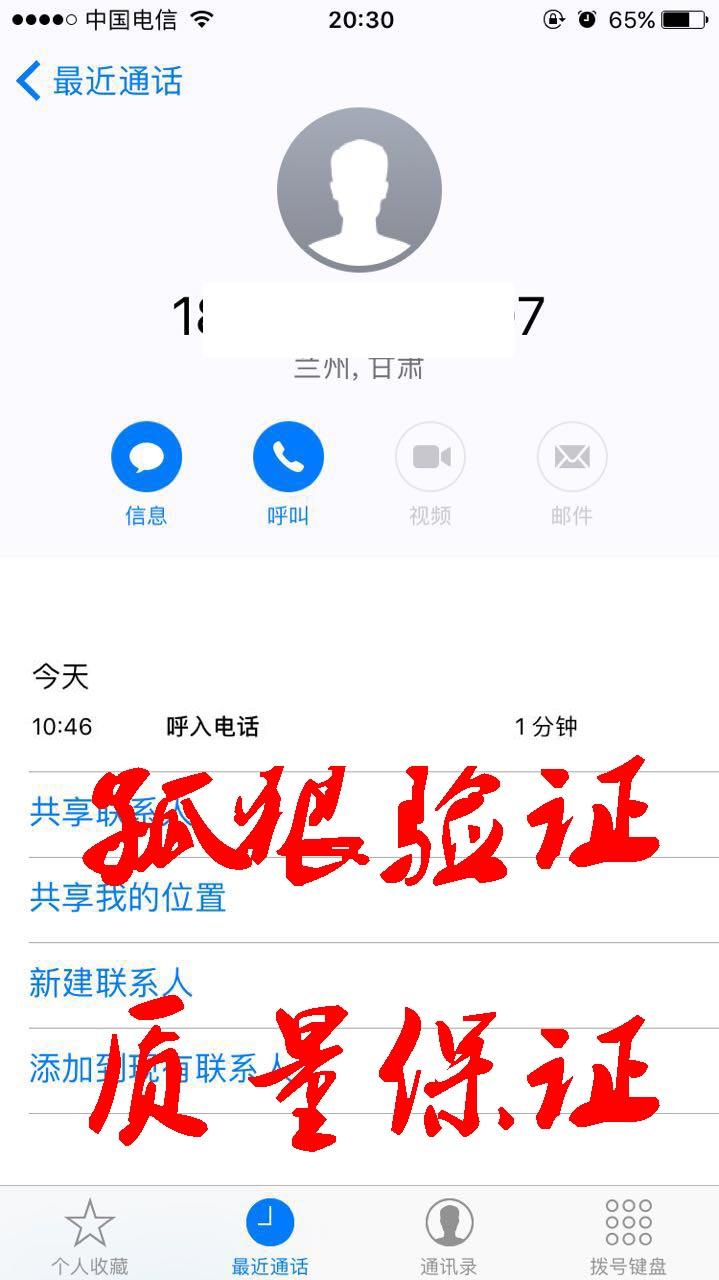Switch to the 通讯录 tab
Viewport: 719px width, 1280px height.
pos(449,1235)
